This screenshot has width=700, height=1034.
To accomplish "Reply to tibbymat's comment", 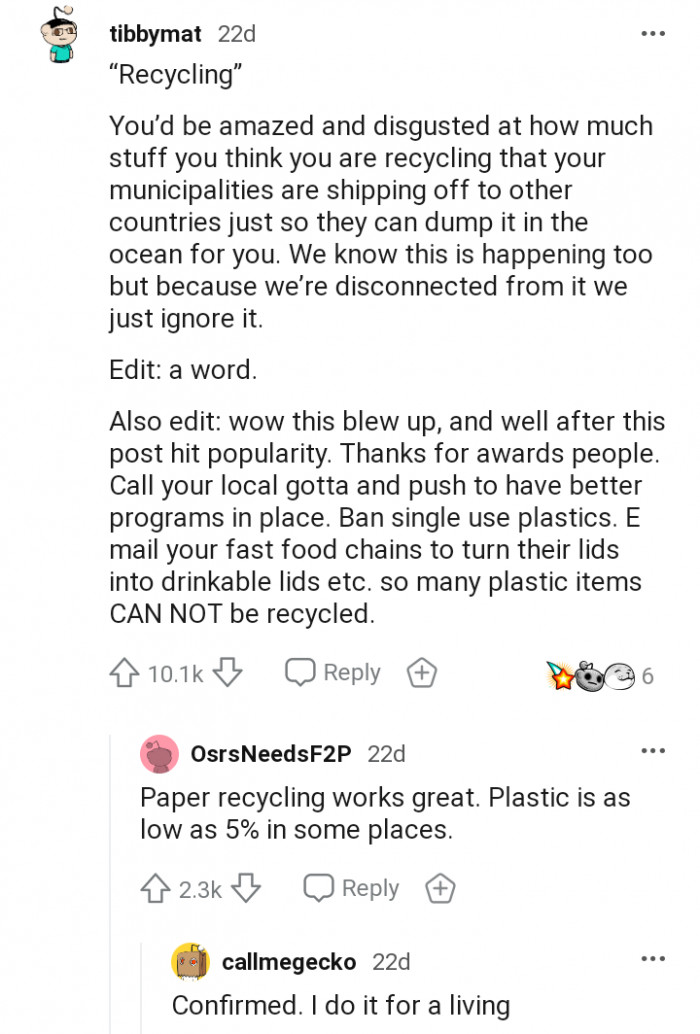I will pos(333,673).
